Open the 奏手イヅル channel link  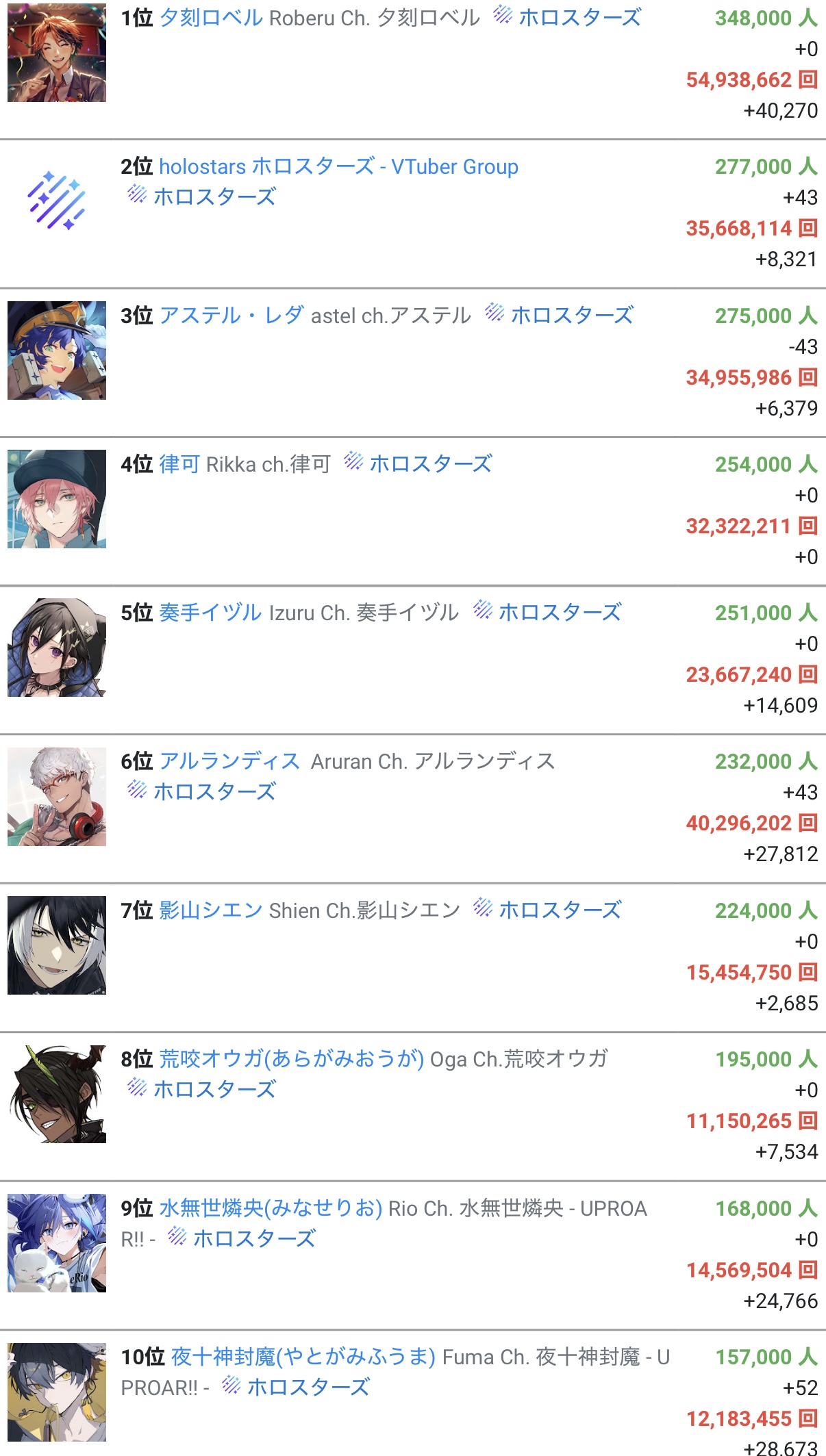click(x=210, y=613)
